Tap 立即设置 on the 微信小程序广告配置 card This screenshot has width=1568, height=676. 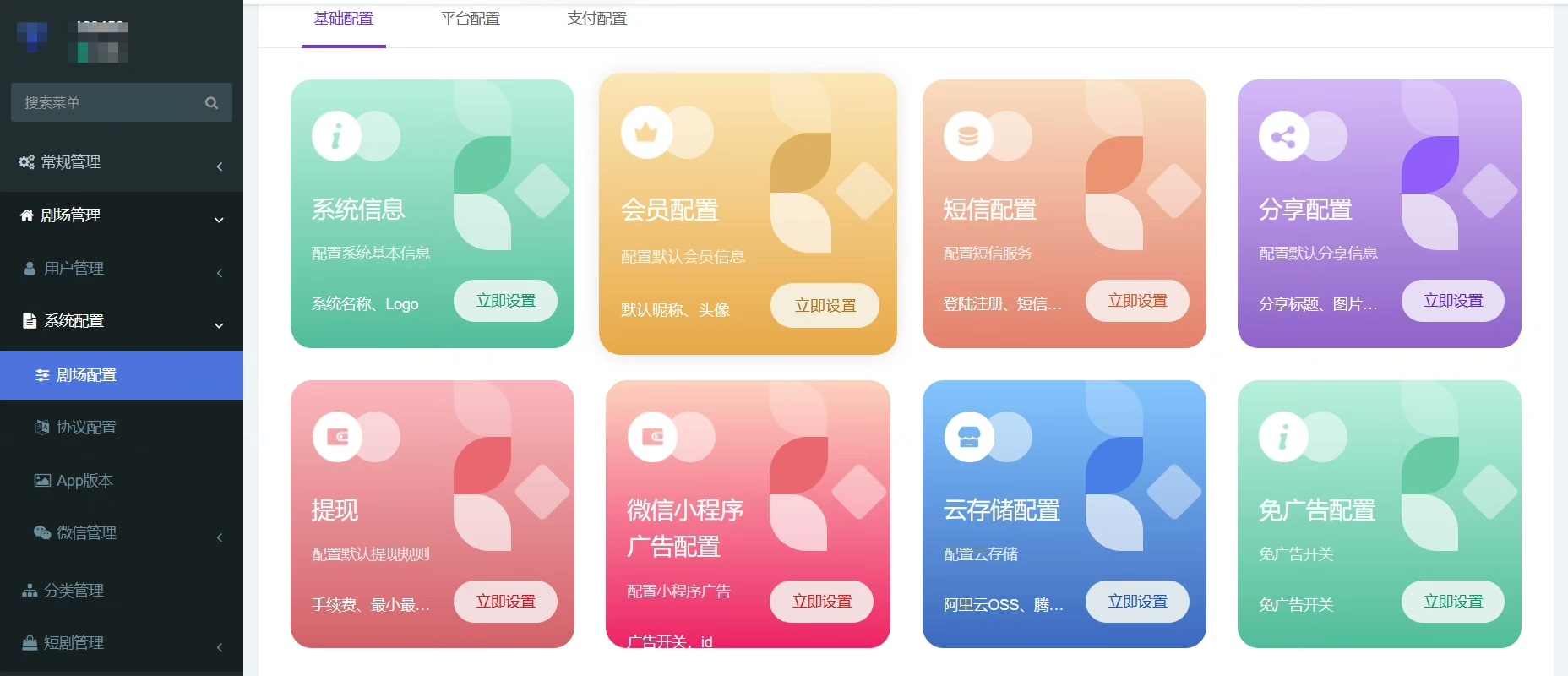tap(821, 602)
